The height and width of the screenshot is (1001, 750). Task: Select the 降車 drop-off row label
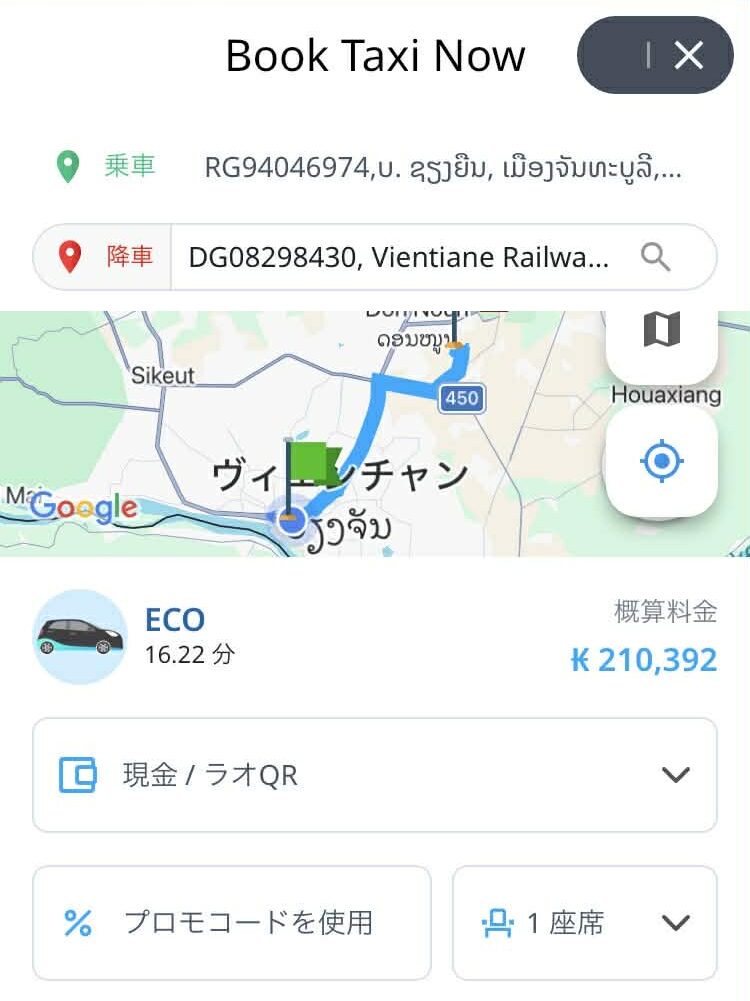(132, 255)
